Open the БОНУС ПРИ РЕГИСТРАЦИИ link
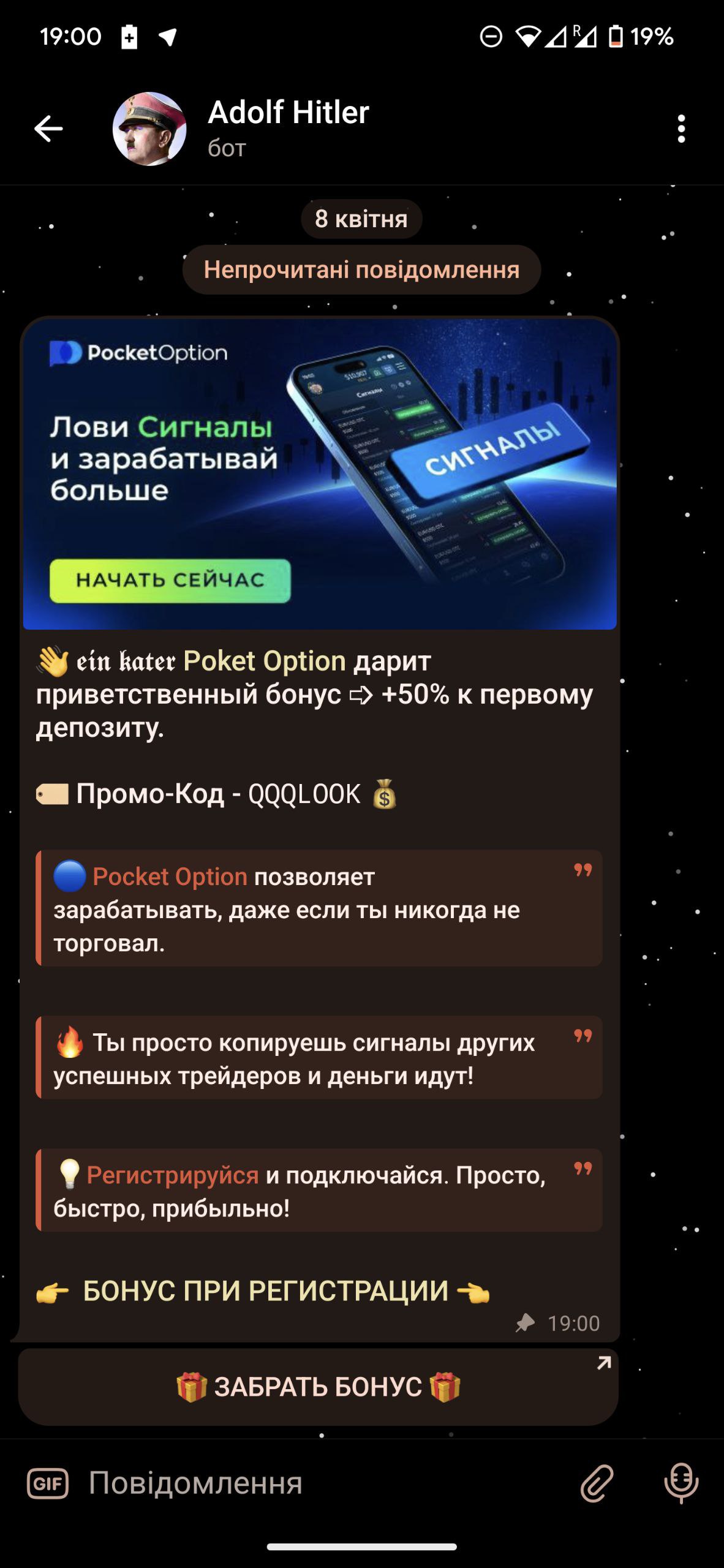724x1568 pixels. tap(265, 1291)
